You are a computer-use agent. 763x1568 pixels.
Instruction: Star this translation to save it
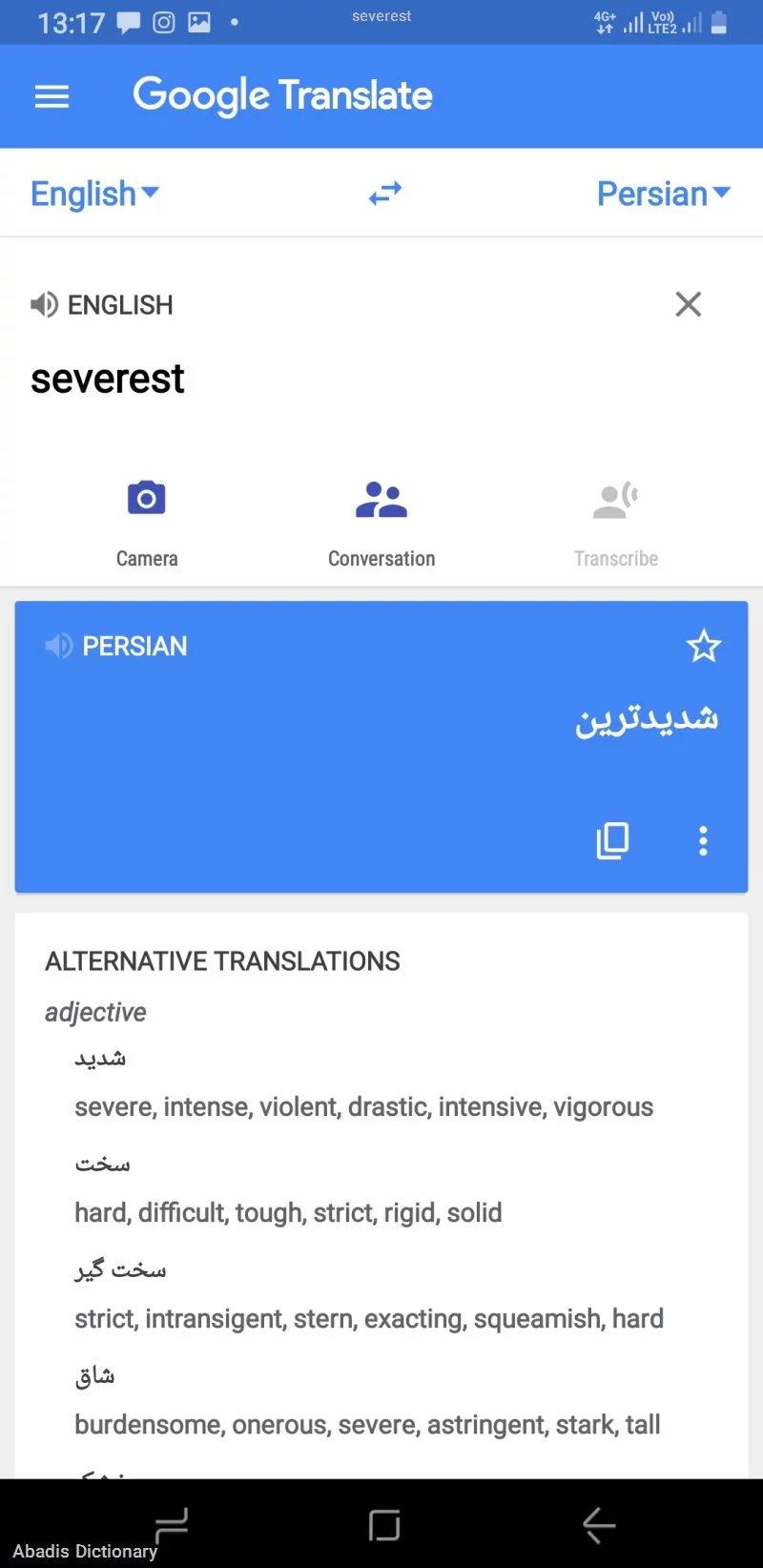pos(703,647)
